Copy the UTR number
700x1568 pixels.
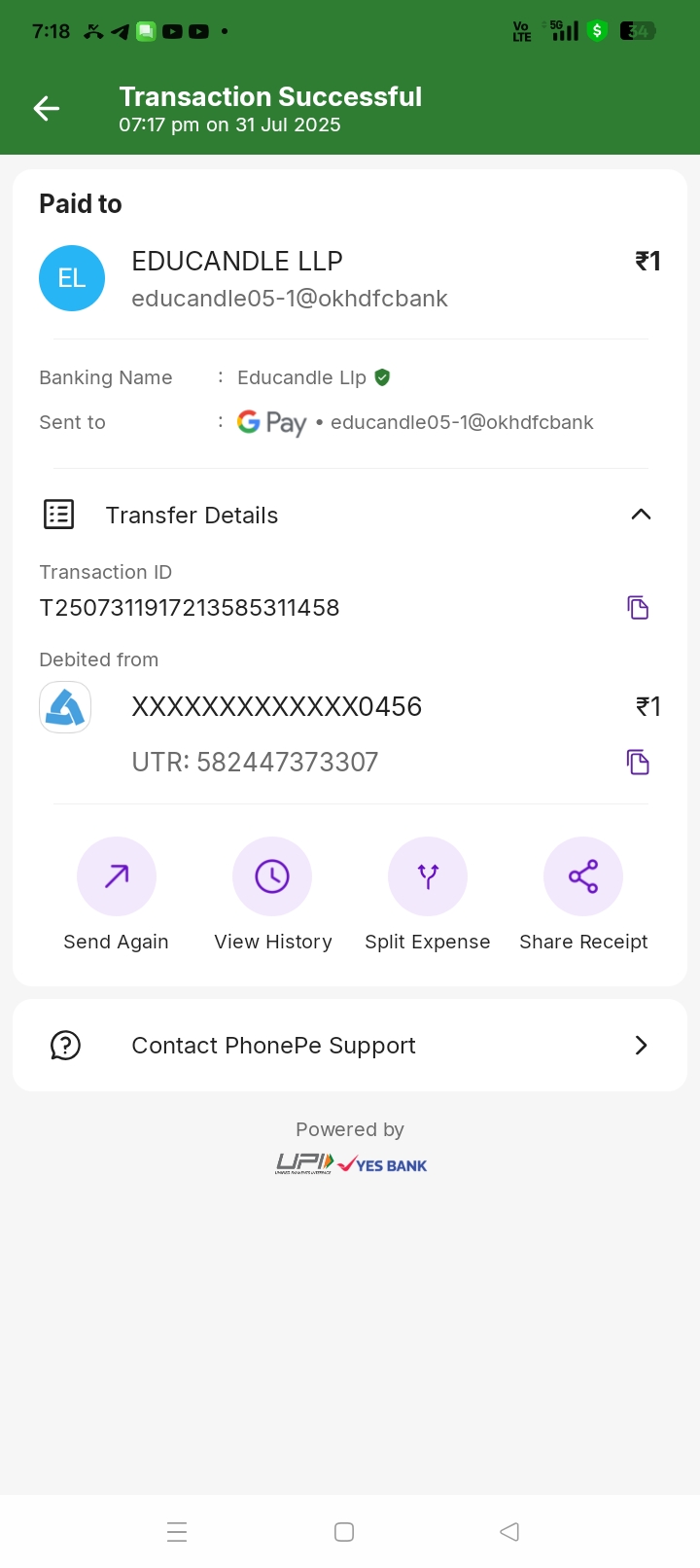point(638,762)
